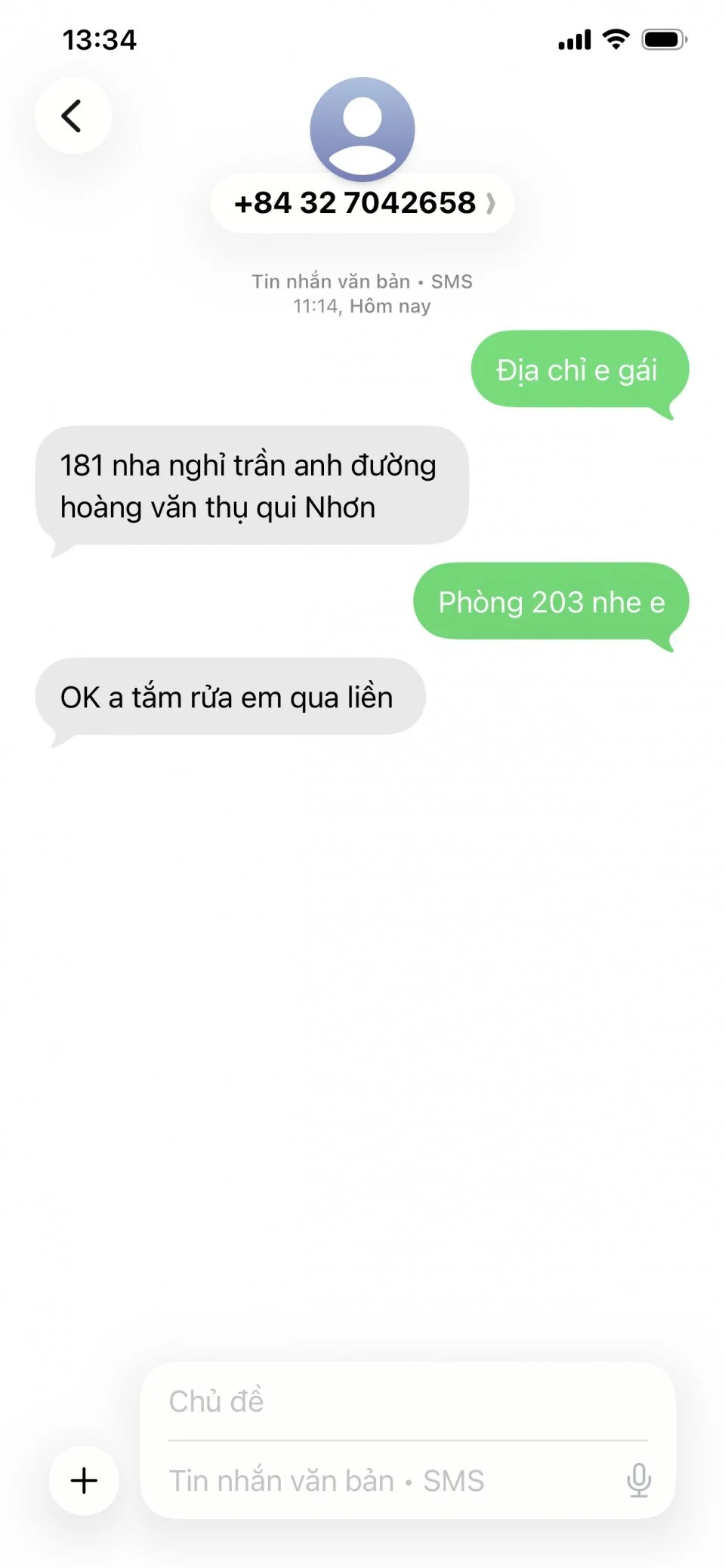The image size is (725, 1568).
Task: Open the plus attachments menu
Action: [84, 1480]
